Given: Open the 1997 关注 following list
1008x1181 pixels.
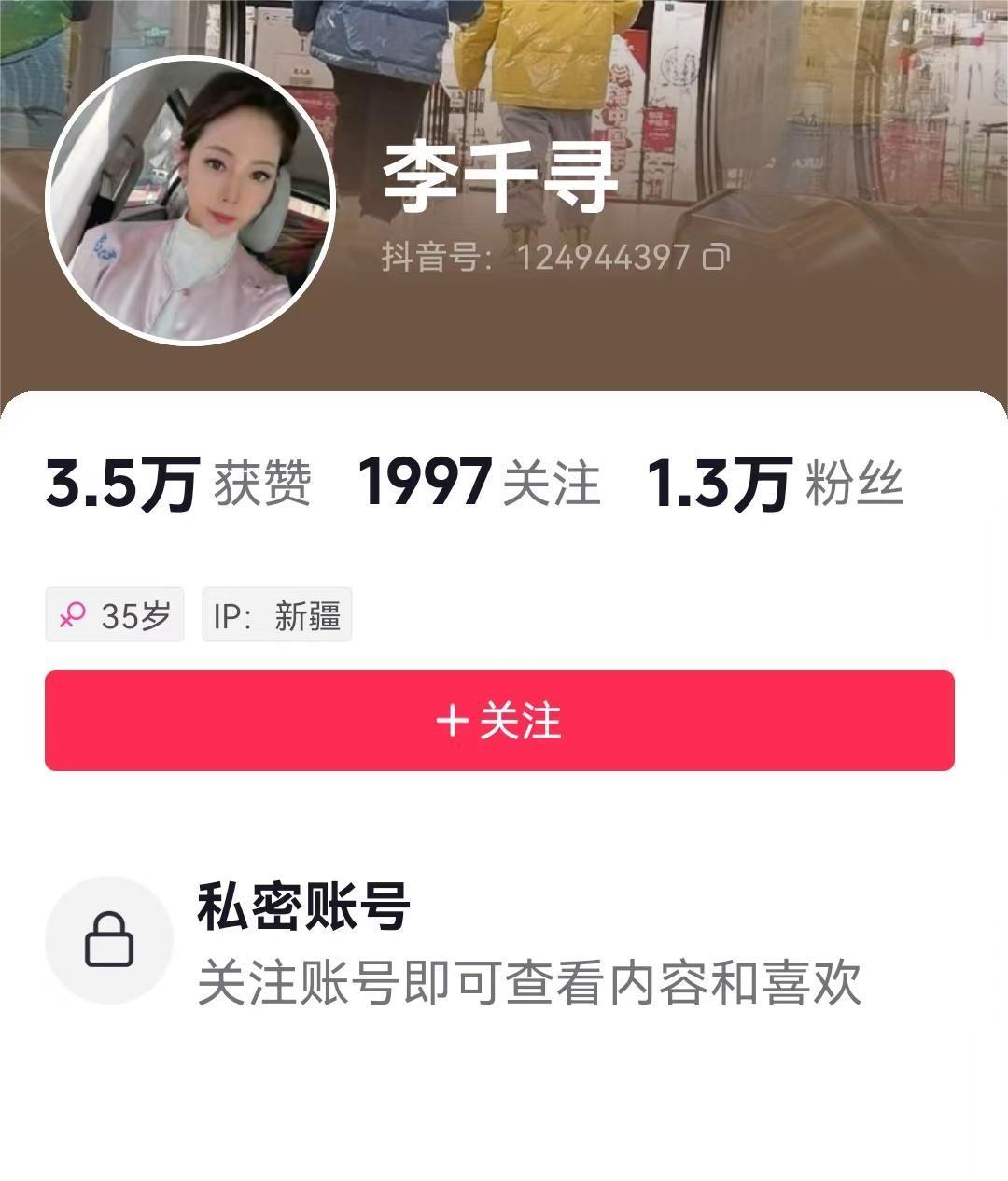Looking at the screenshot, I should (x=479, y=484).
